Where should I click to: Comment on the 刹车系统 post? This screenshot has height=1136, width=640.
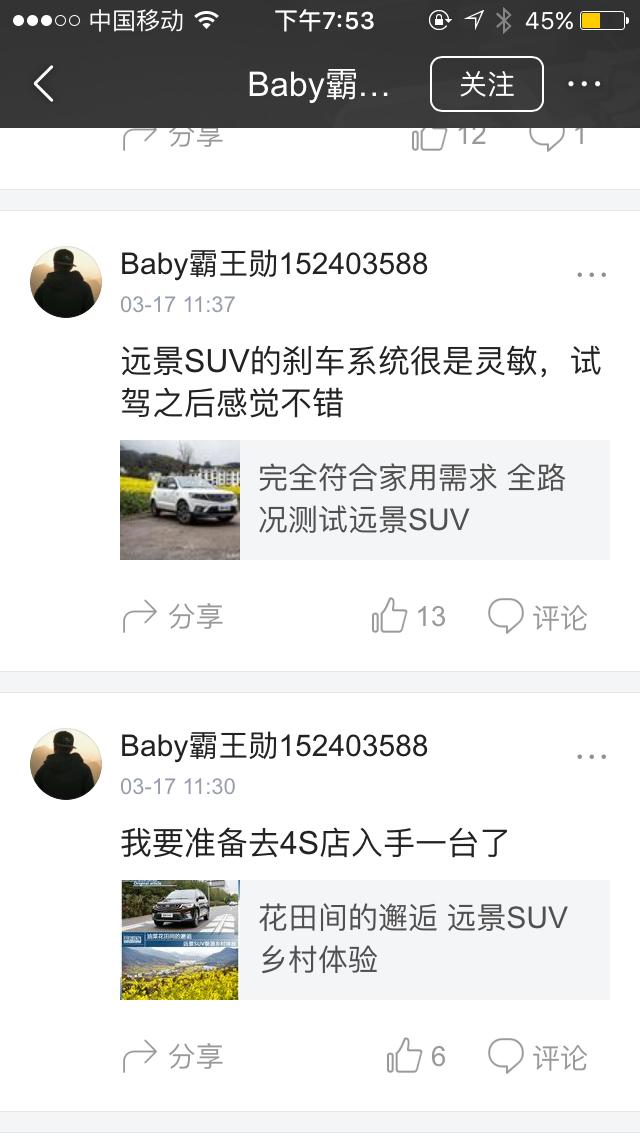point(537,617)
